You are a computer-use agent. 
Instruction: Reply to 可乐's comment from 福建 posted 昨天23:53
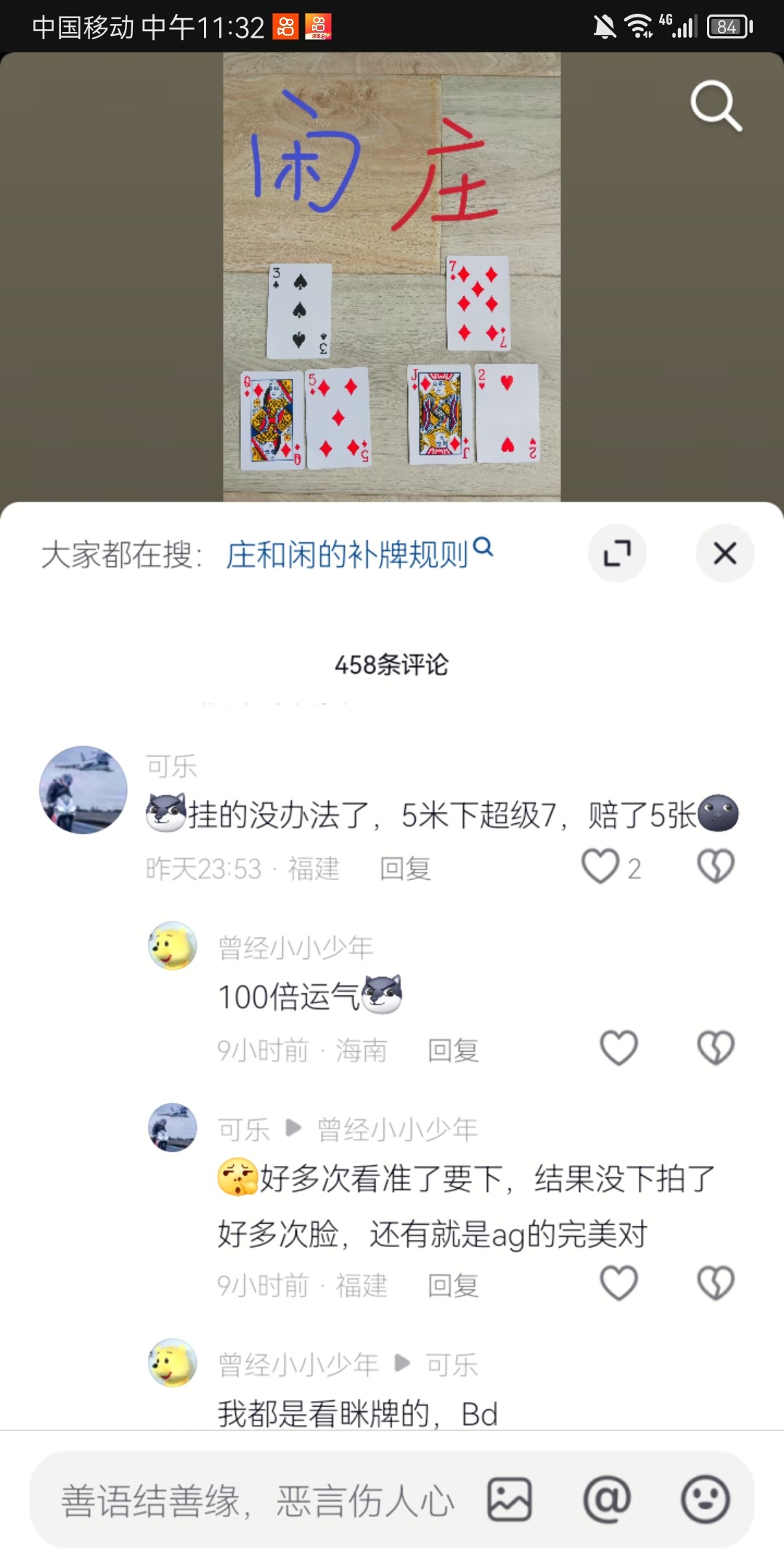405,868
